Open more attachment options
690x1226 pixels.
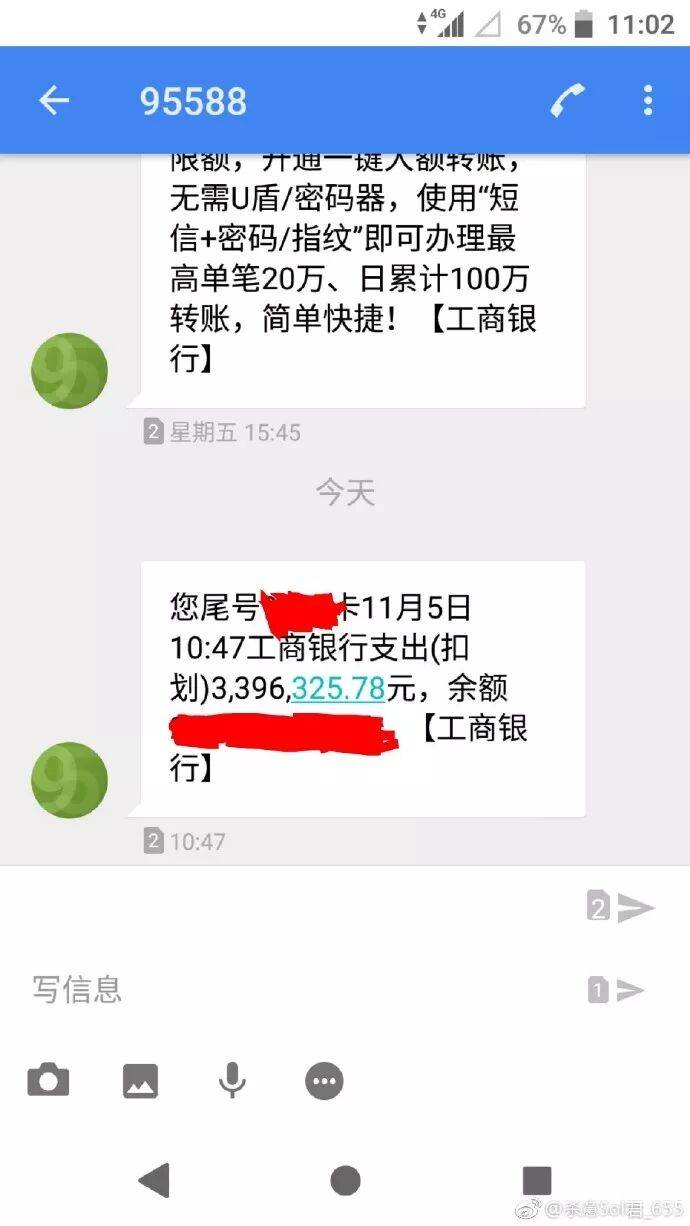point(324,1080)
